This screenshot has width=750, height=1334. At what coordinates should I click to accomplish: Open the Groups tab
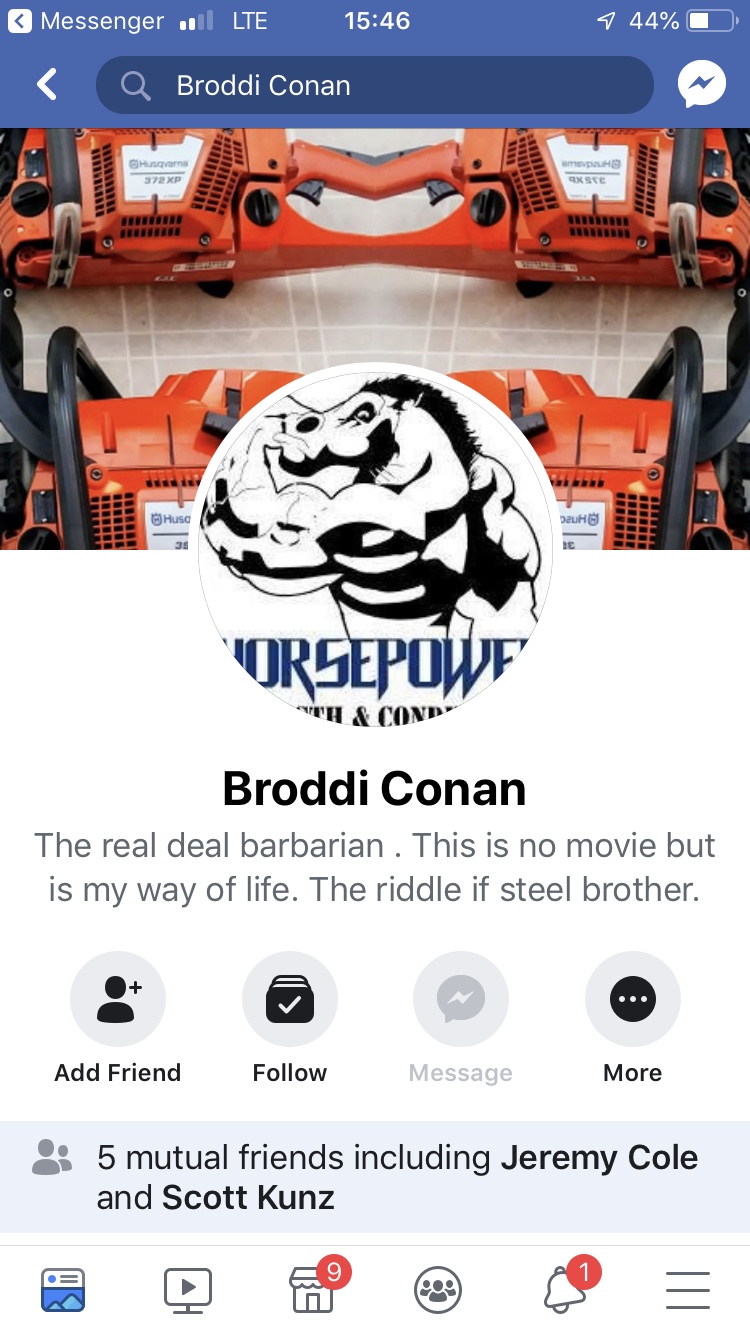pyautogui.click(x=438, y=1289)
